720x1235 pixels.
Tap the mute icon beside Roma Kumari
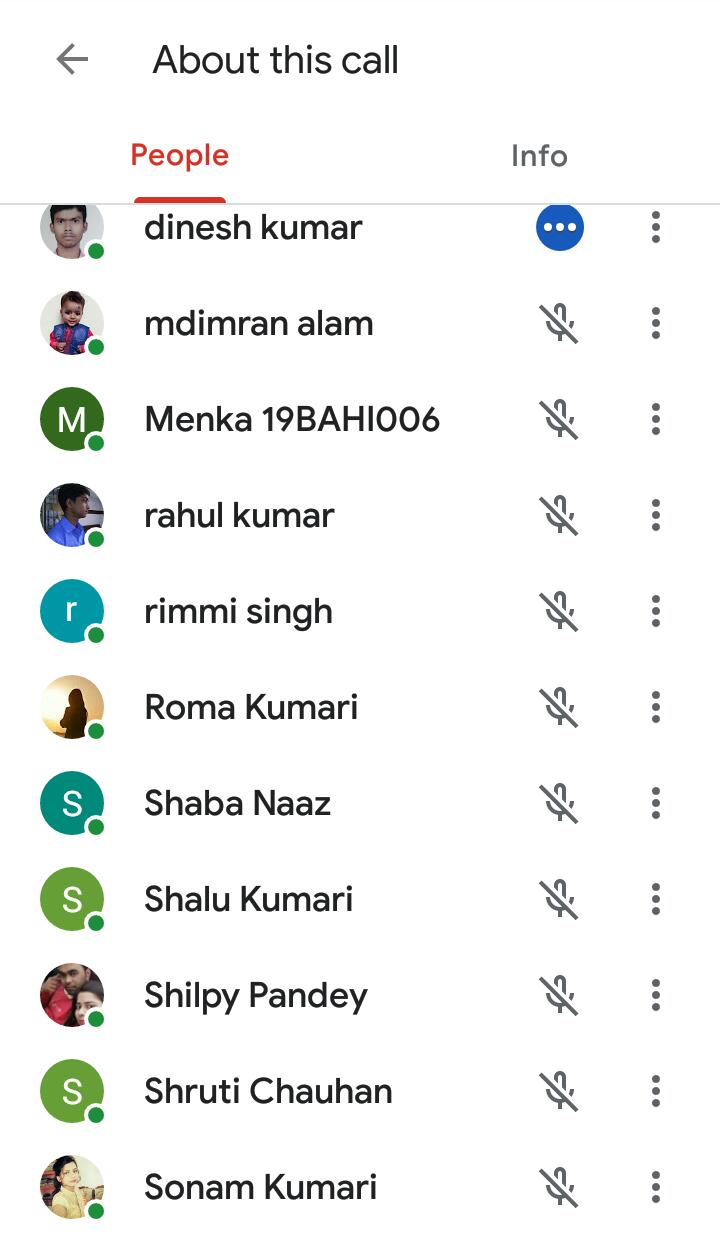(x=560, y=707)
